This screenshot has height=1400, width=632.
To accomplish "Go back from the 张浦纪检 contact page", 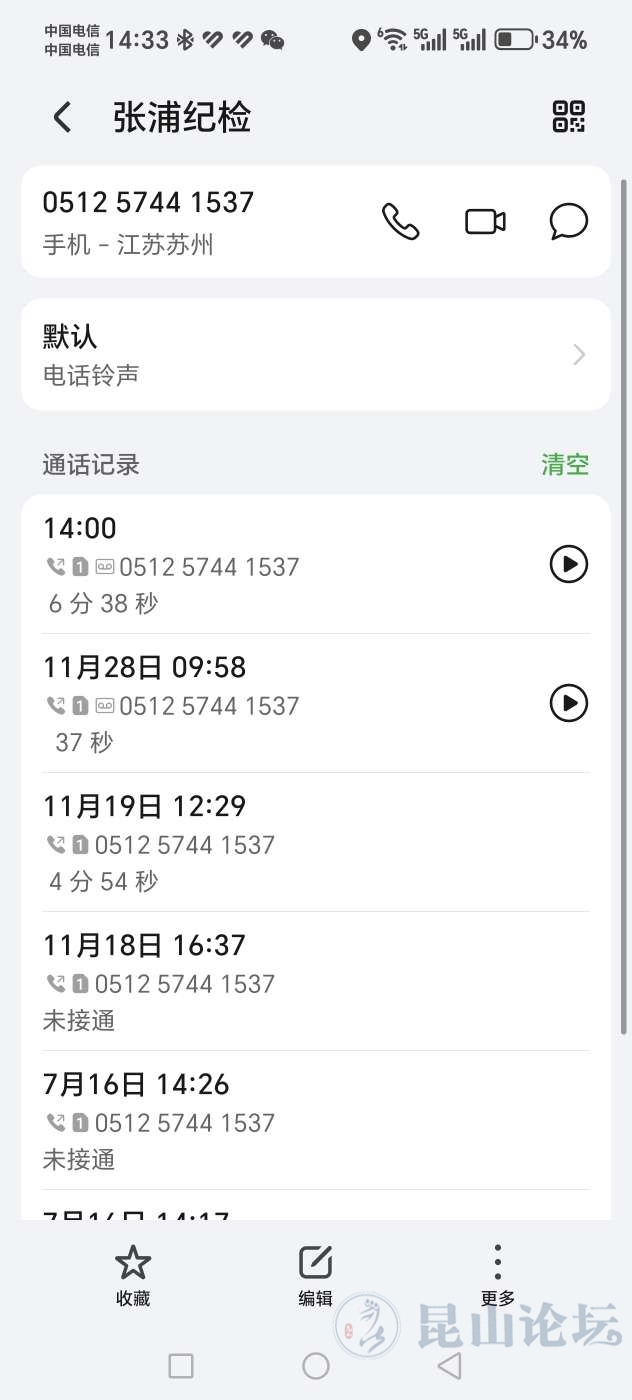I will click(x=62, y=117).
